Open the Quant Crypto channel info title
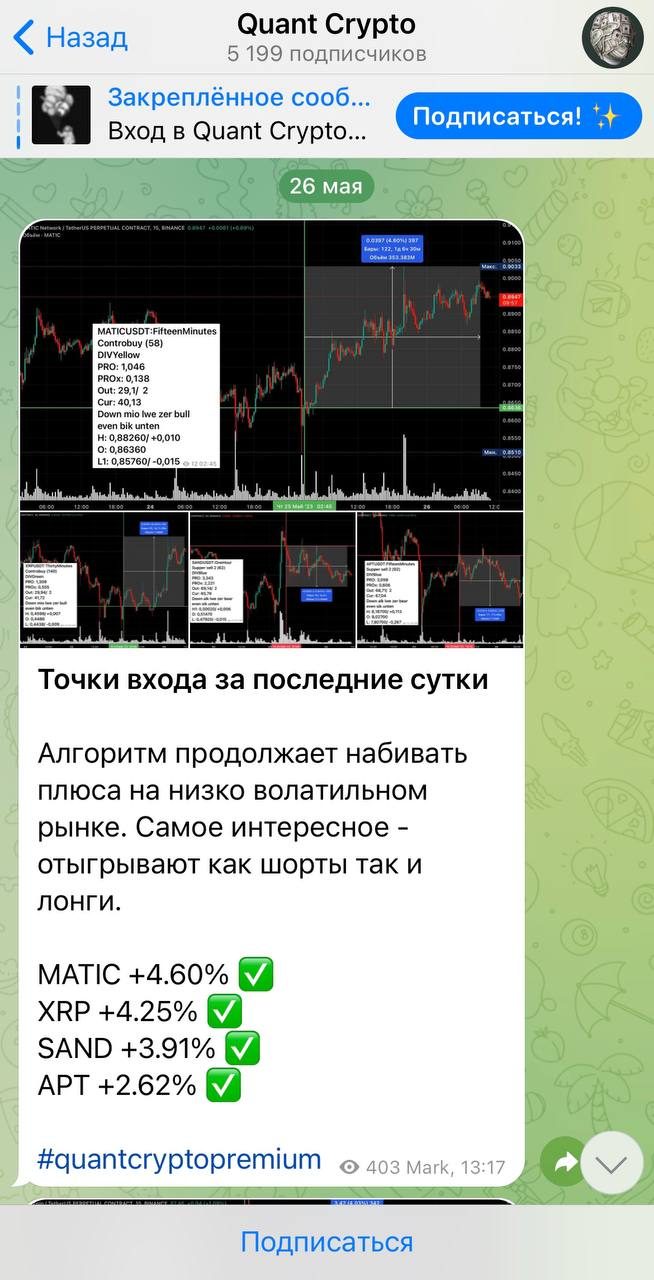 pos(326,24)
